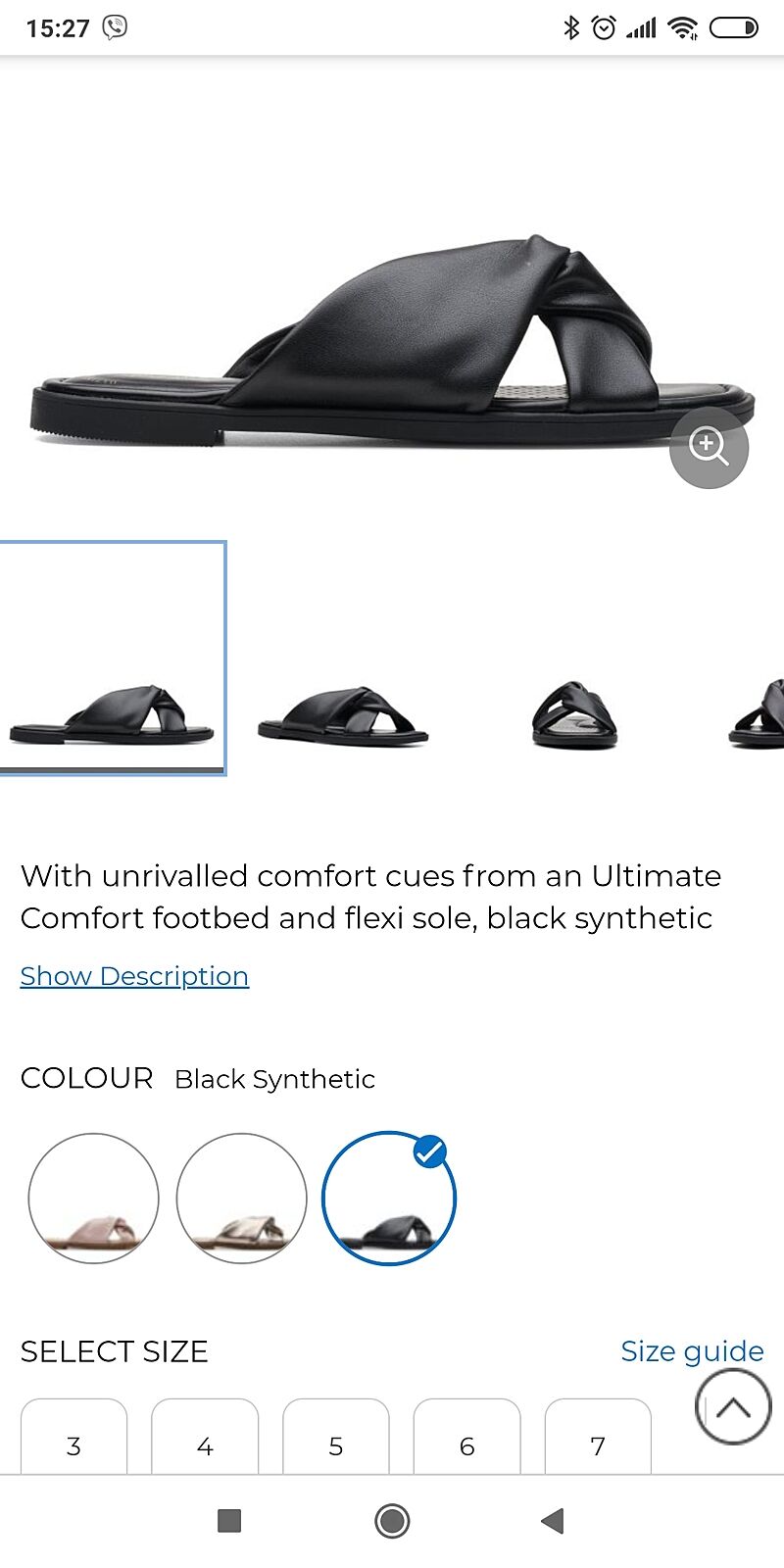Zoom into the product image

click(x=709, y=448)
